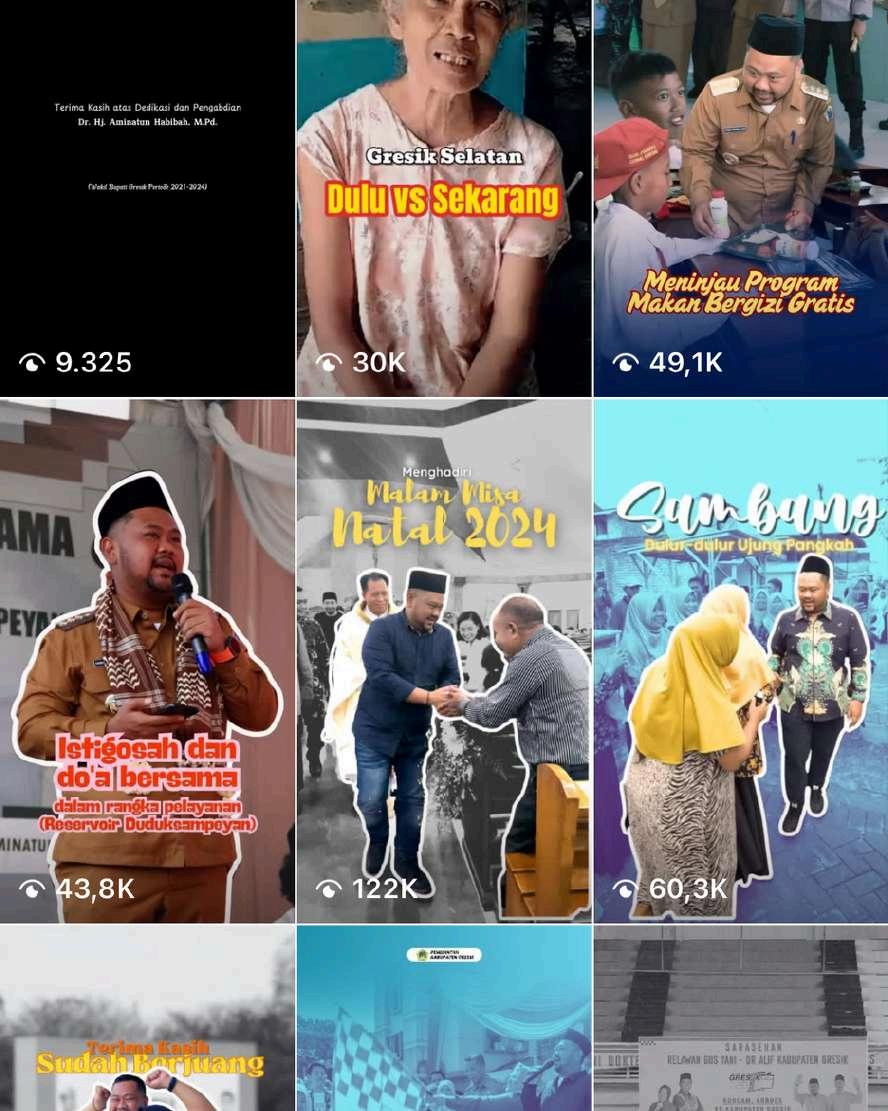This screenshot has height=1111, width=888.
Task: Open the Sarasehan Relawan stadium video
Action: (740, 1020)
